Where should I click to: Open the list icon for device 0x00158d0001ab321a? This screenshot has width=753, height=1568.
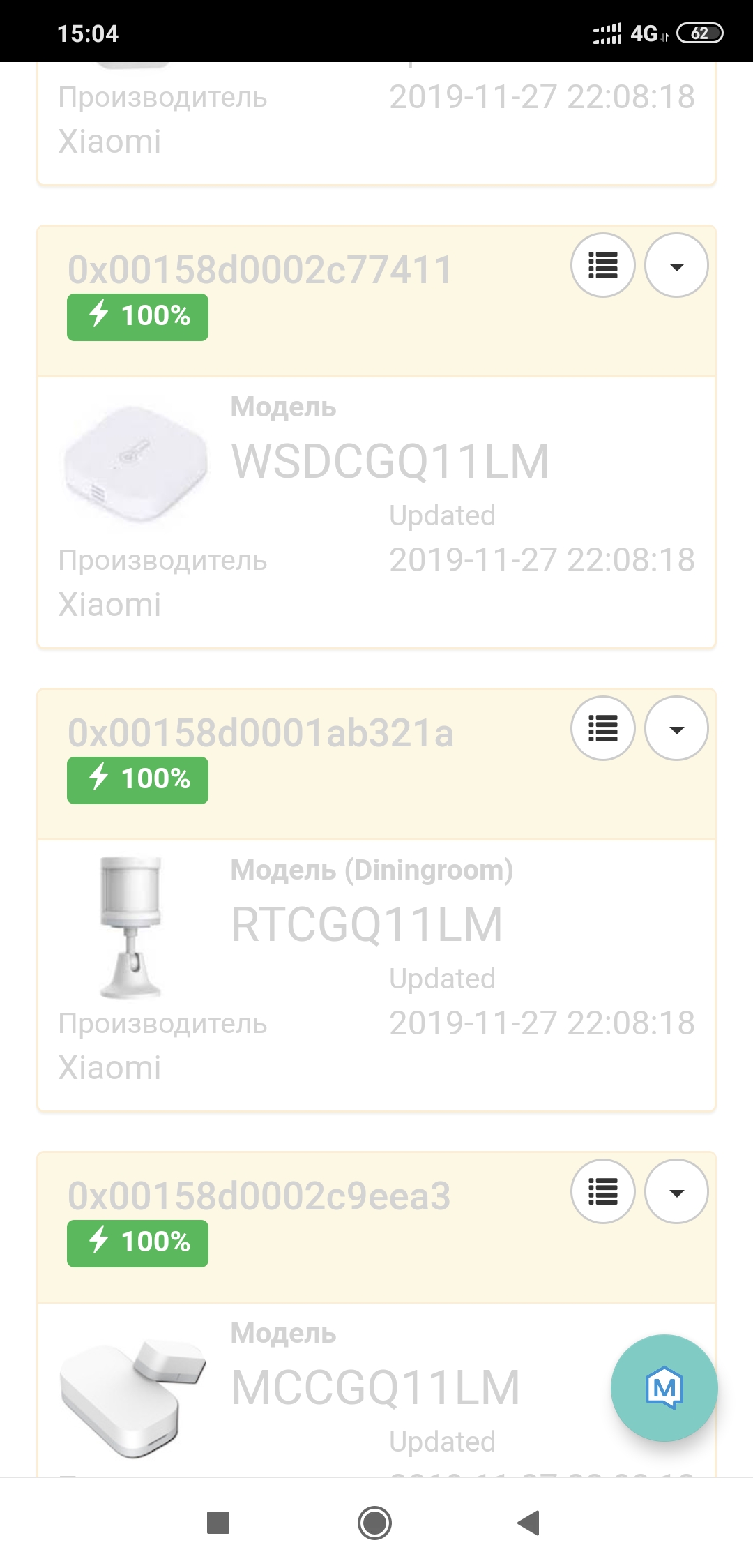coord(603,728)
